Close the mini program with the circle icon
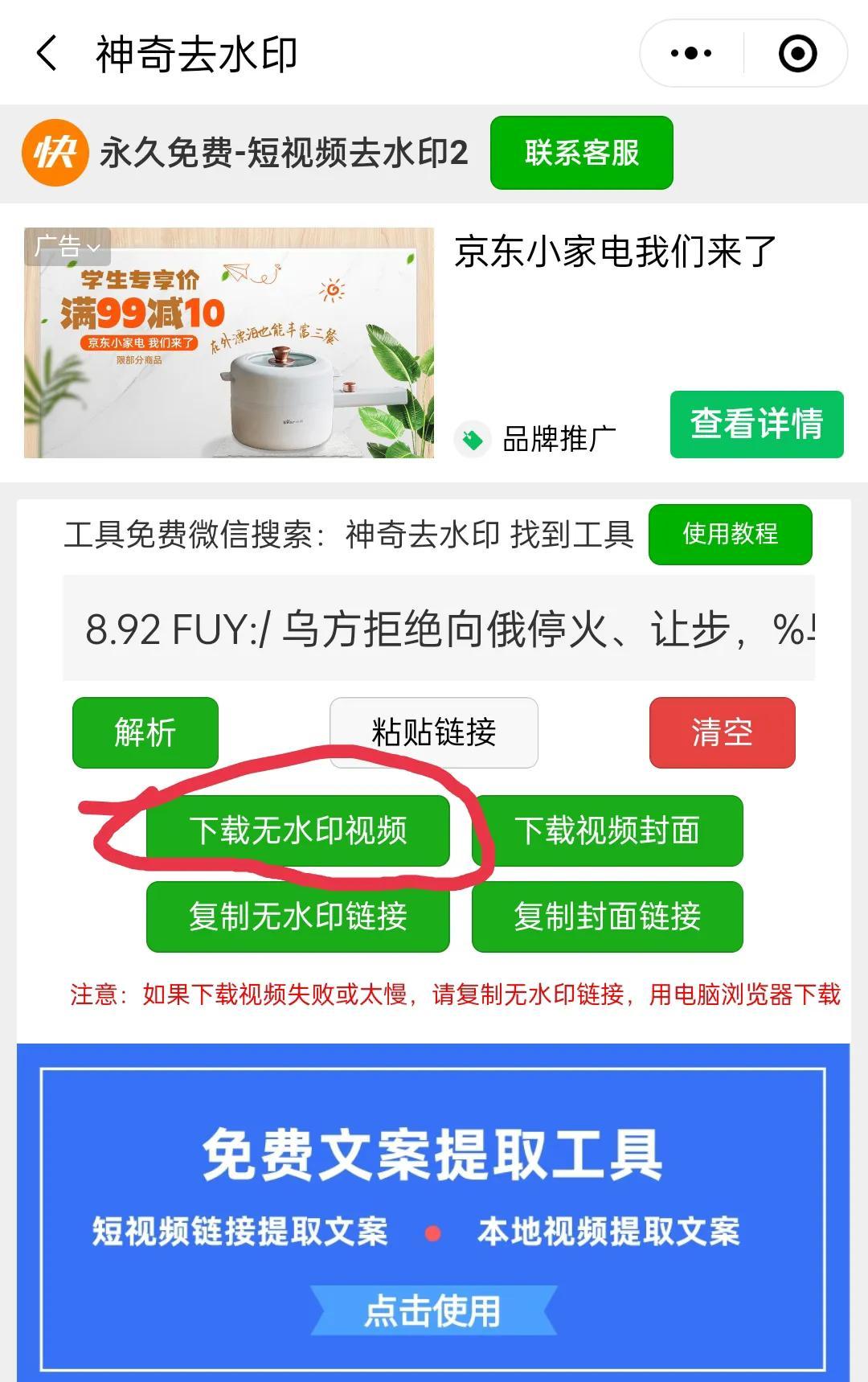 797,54
